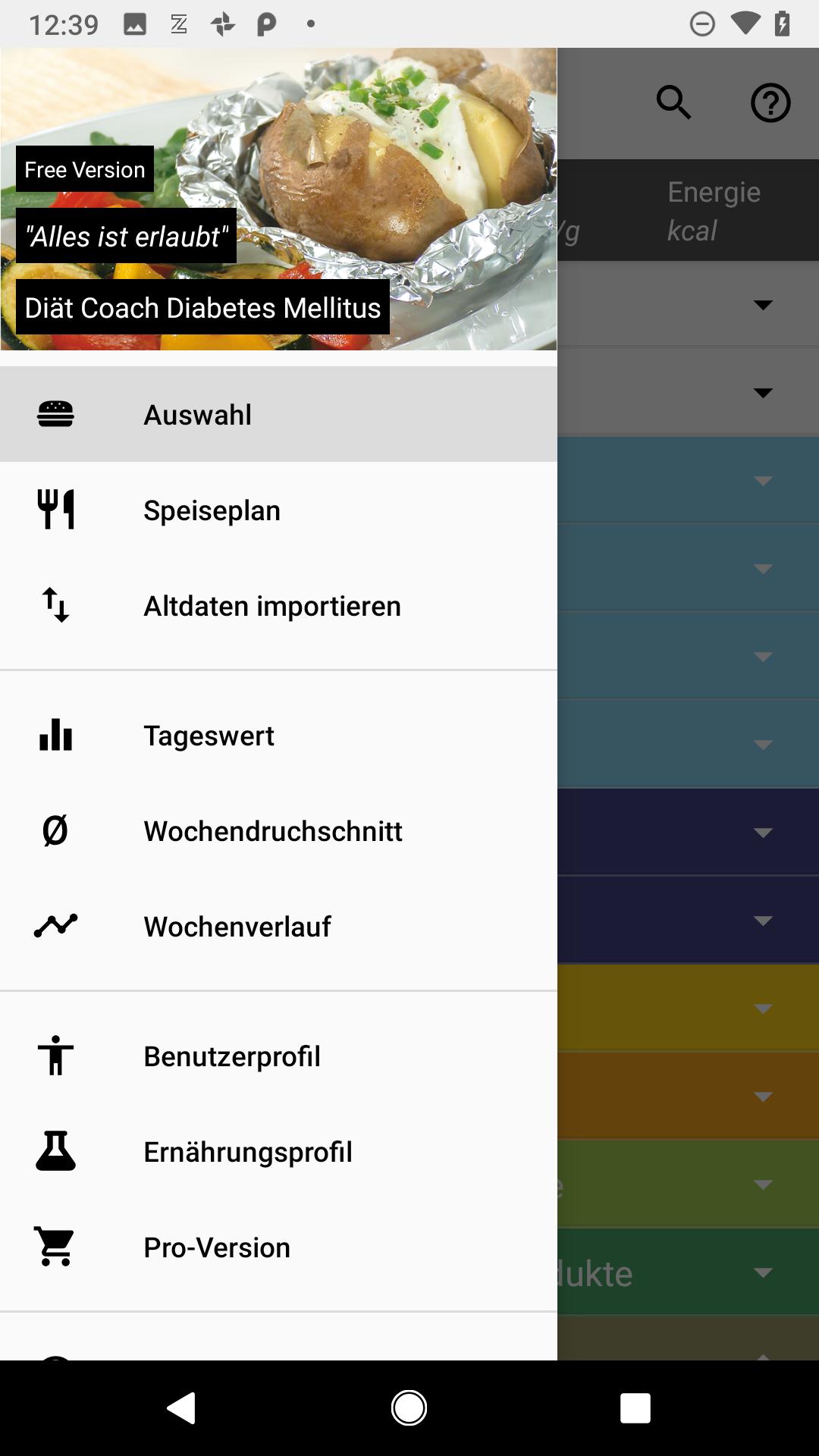Tap the search magnifier icon
Image resolution: width=819 pixels, height=1456 pixels.
coord(673,102)
